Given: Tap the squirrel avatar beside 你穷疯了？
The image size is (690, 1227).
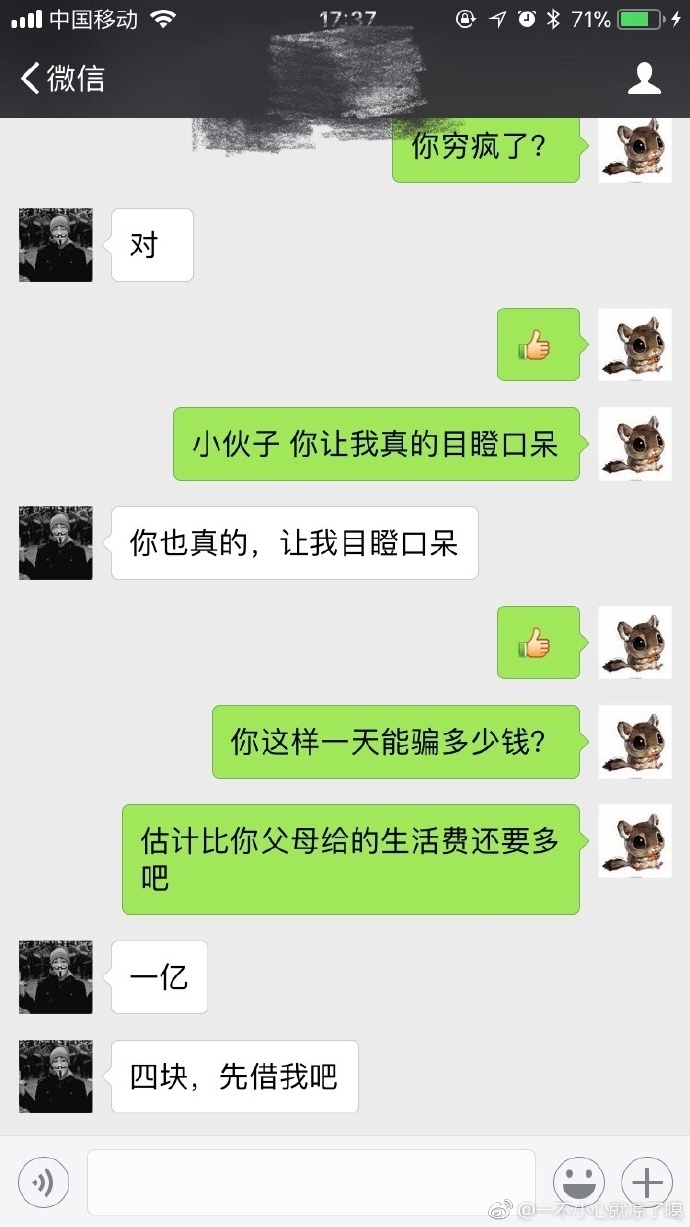Looking at the screenshot, I should pos(635,150).
